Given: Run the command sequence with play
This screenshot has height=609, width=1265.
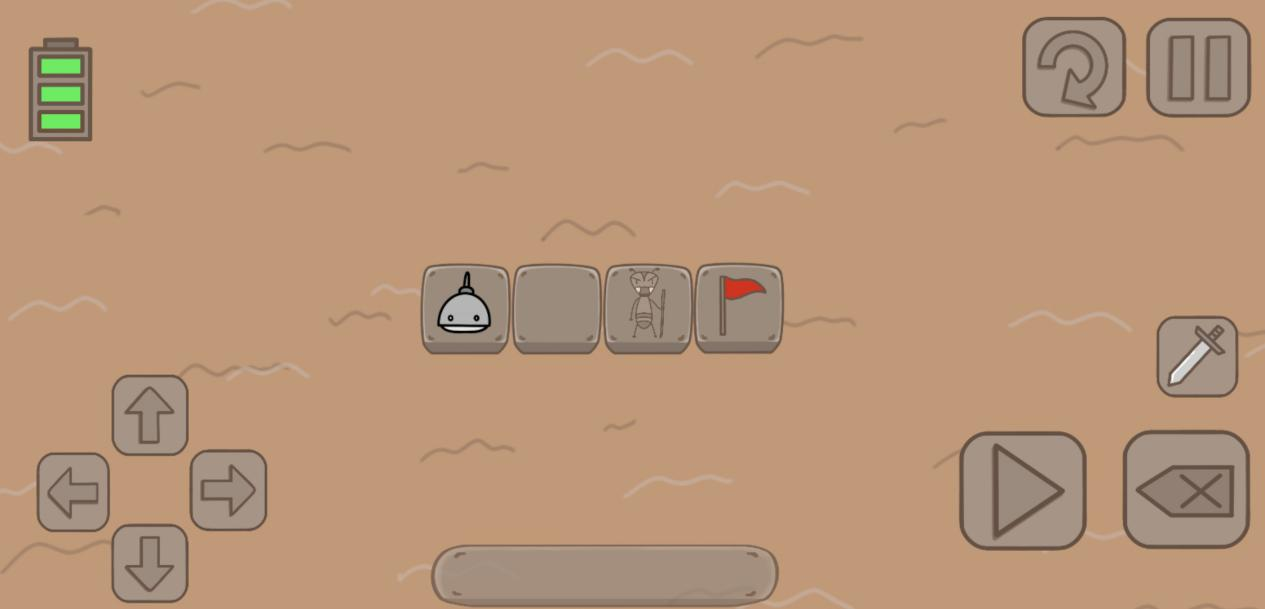Looking at the screenshot, I should [x=1023, y=491].
